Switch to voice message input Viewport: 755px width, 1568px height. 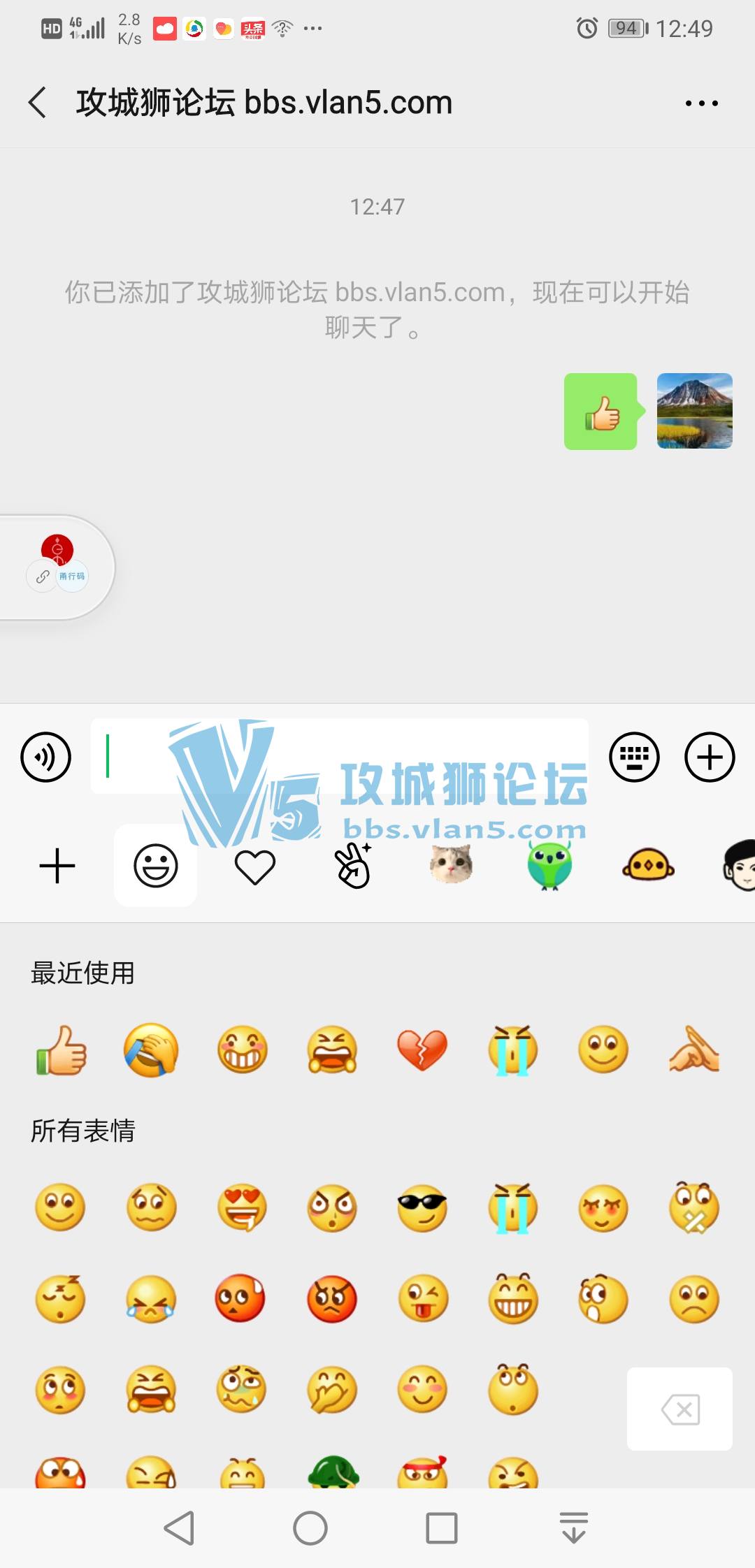[x=46, y=757]
